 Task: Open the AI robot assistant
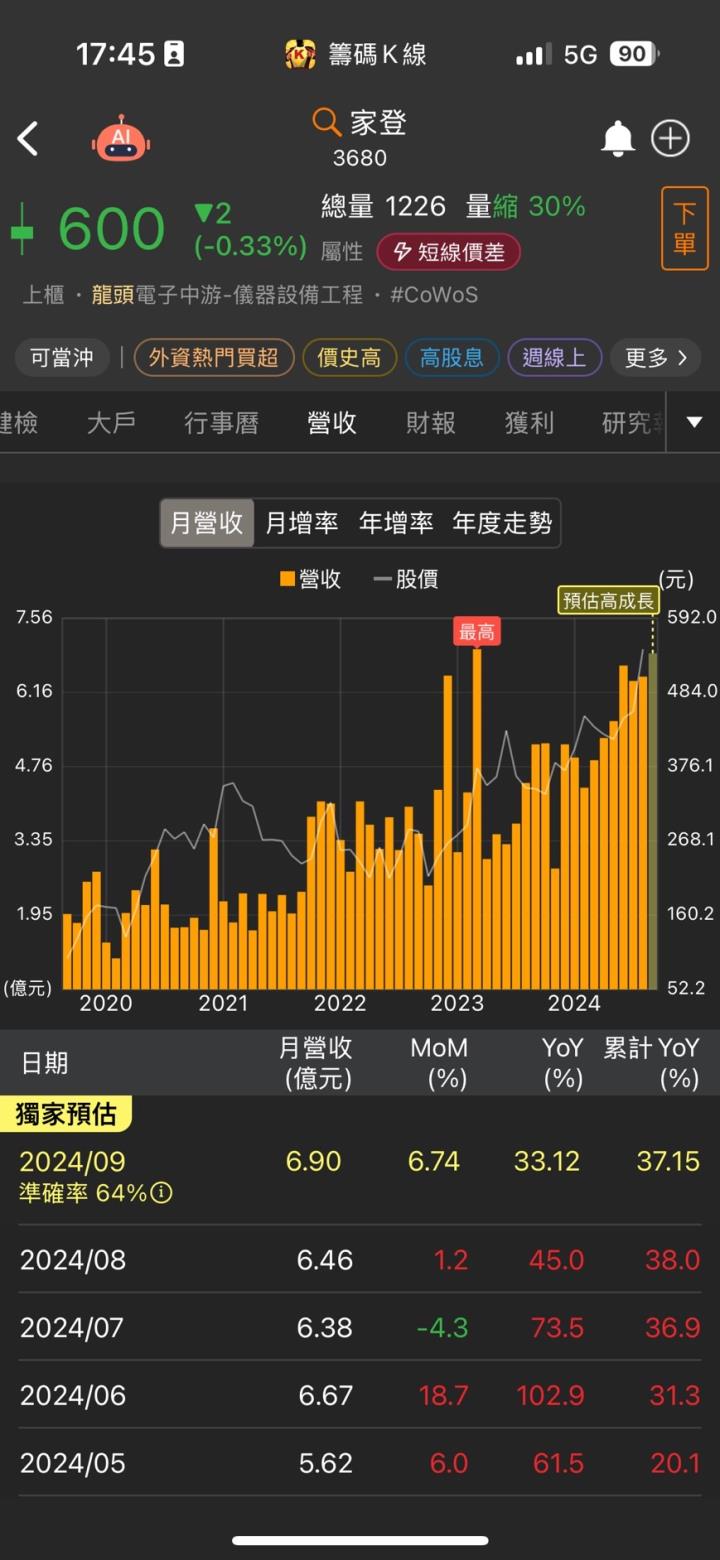pos(120,138)
